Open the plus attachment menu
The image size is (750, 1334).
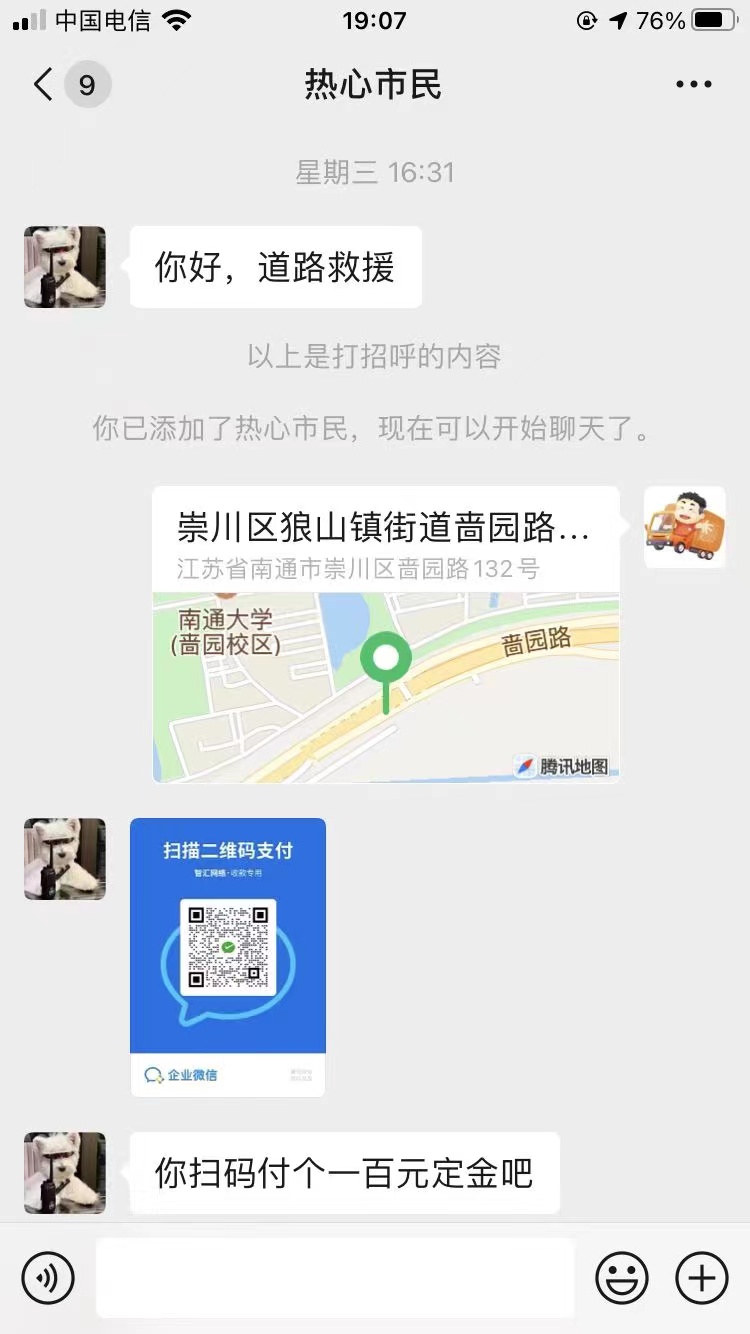[x=702, y=1277]
